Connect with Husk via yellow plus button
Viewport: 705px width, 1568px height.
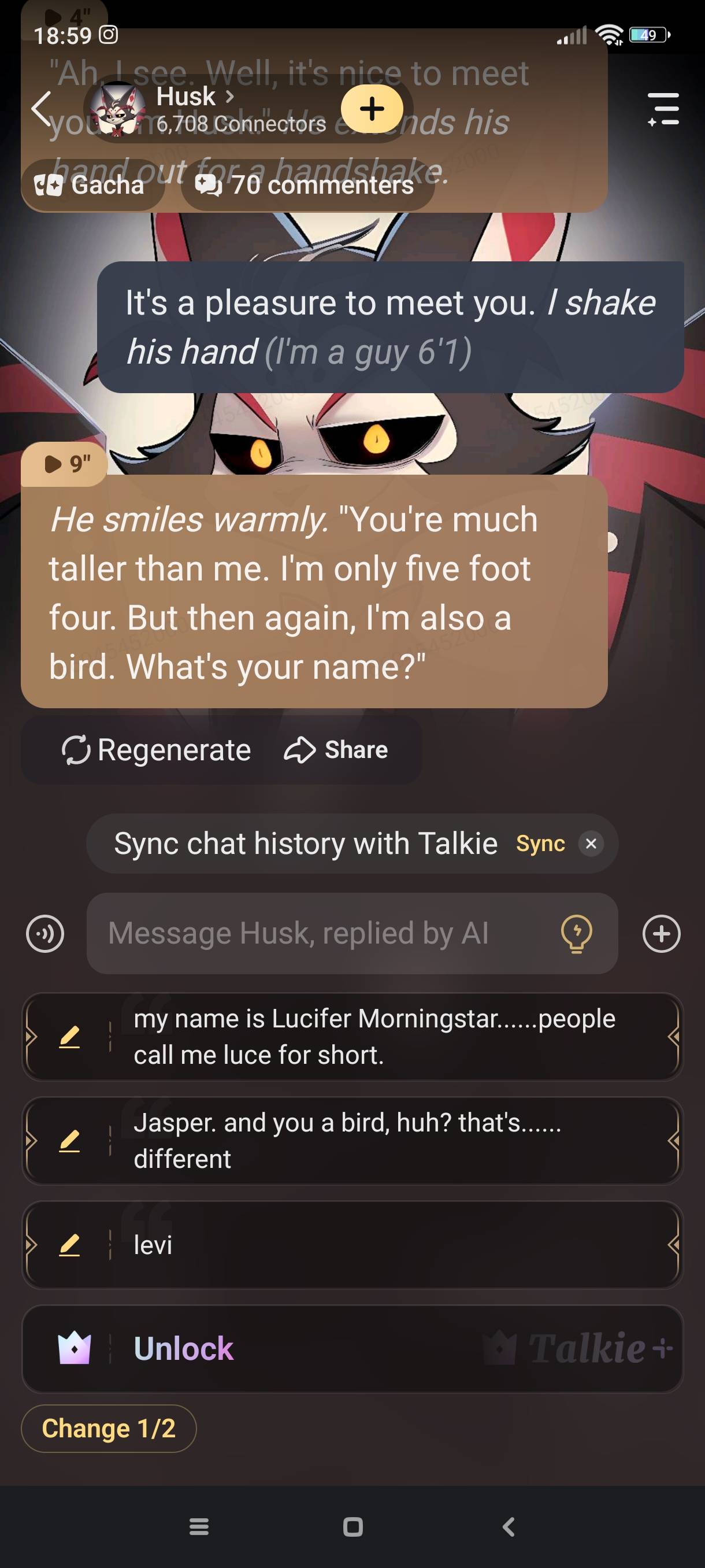[x=372, y=110]
